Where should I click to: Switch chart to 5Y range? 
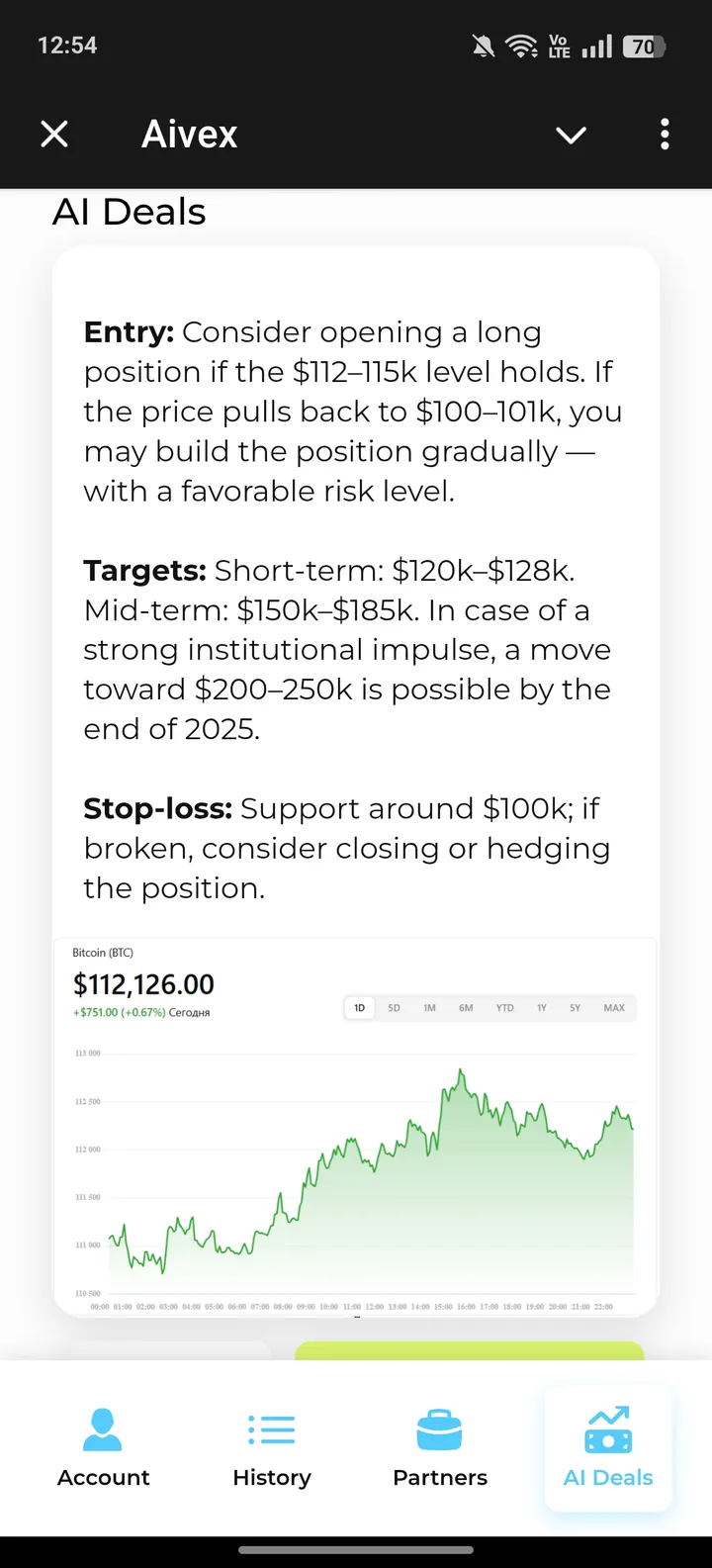[x=575, y=1008]
